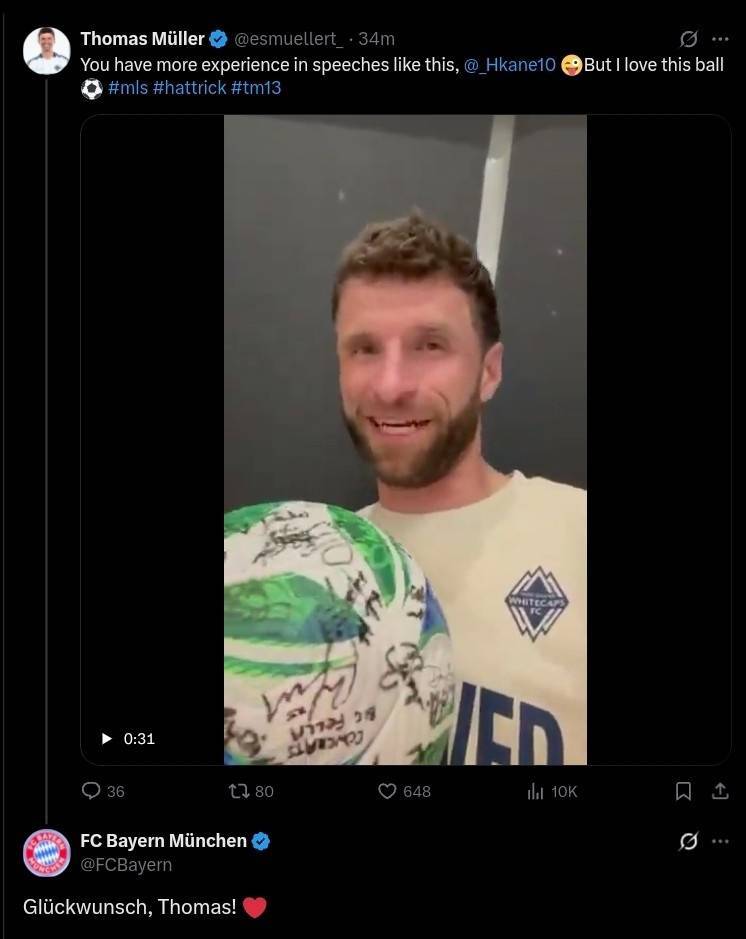This screenshot has width=746, height=939.
Task: Open the @_Hkane10 mention link
Action: (x=509, y=64)
